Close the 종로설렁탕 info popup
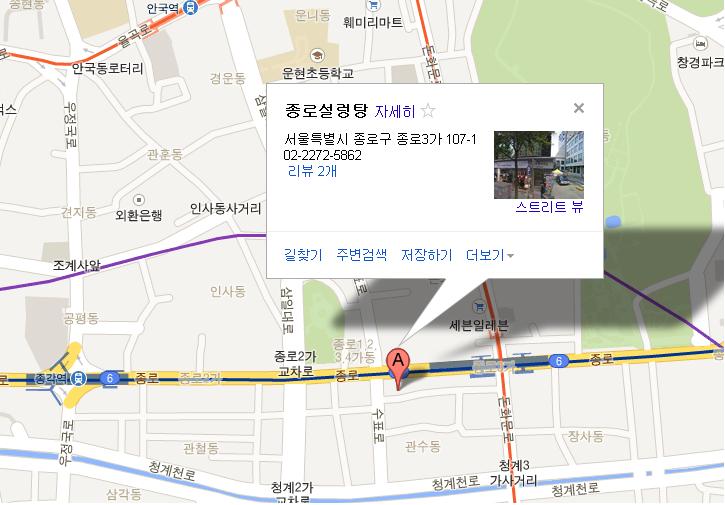725x505 pixels. [578, 109]
